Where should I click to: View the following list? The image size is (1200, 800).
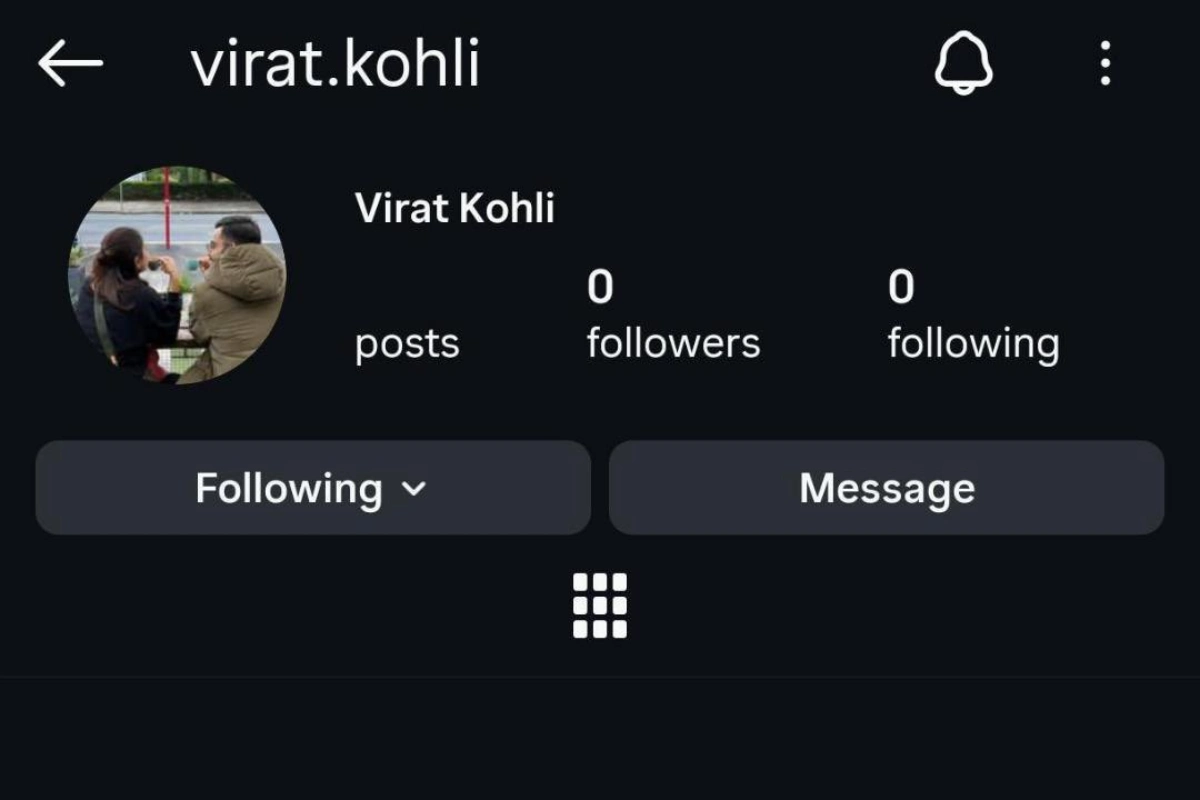click(x=973, y=317)
